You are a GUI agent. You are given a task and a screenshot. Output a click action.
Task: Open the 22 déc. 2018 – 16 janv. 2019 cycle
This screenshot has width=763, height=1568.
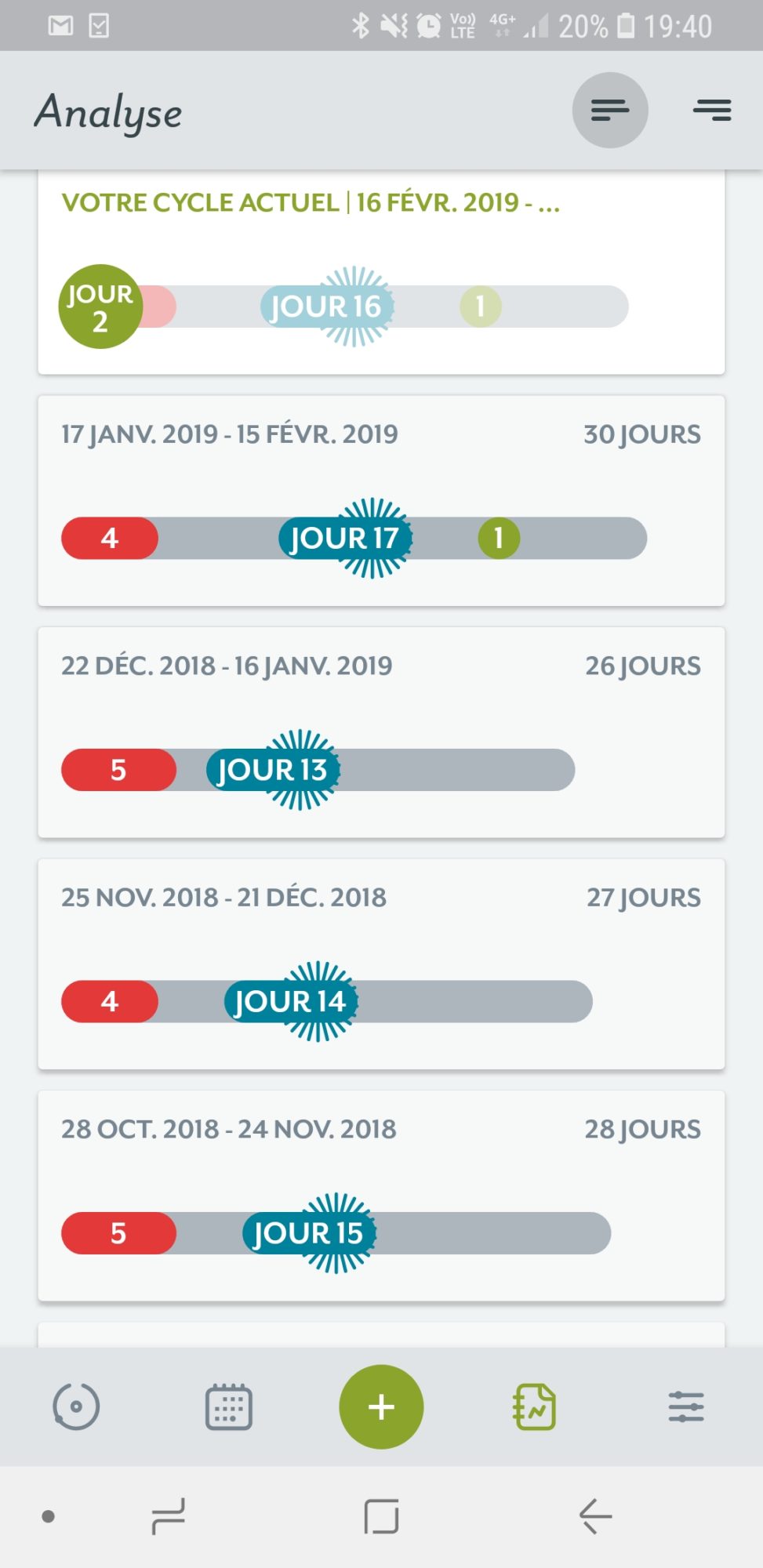(381, 732)
